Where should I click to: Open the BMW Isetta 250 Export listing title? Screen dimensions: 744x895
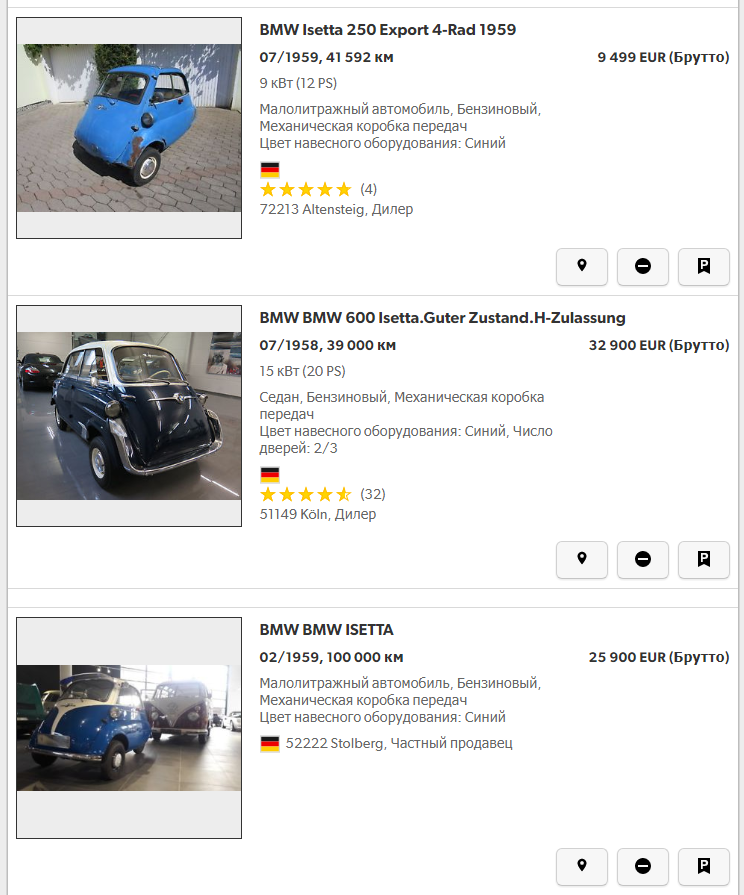(x=387, y=30)
